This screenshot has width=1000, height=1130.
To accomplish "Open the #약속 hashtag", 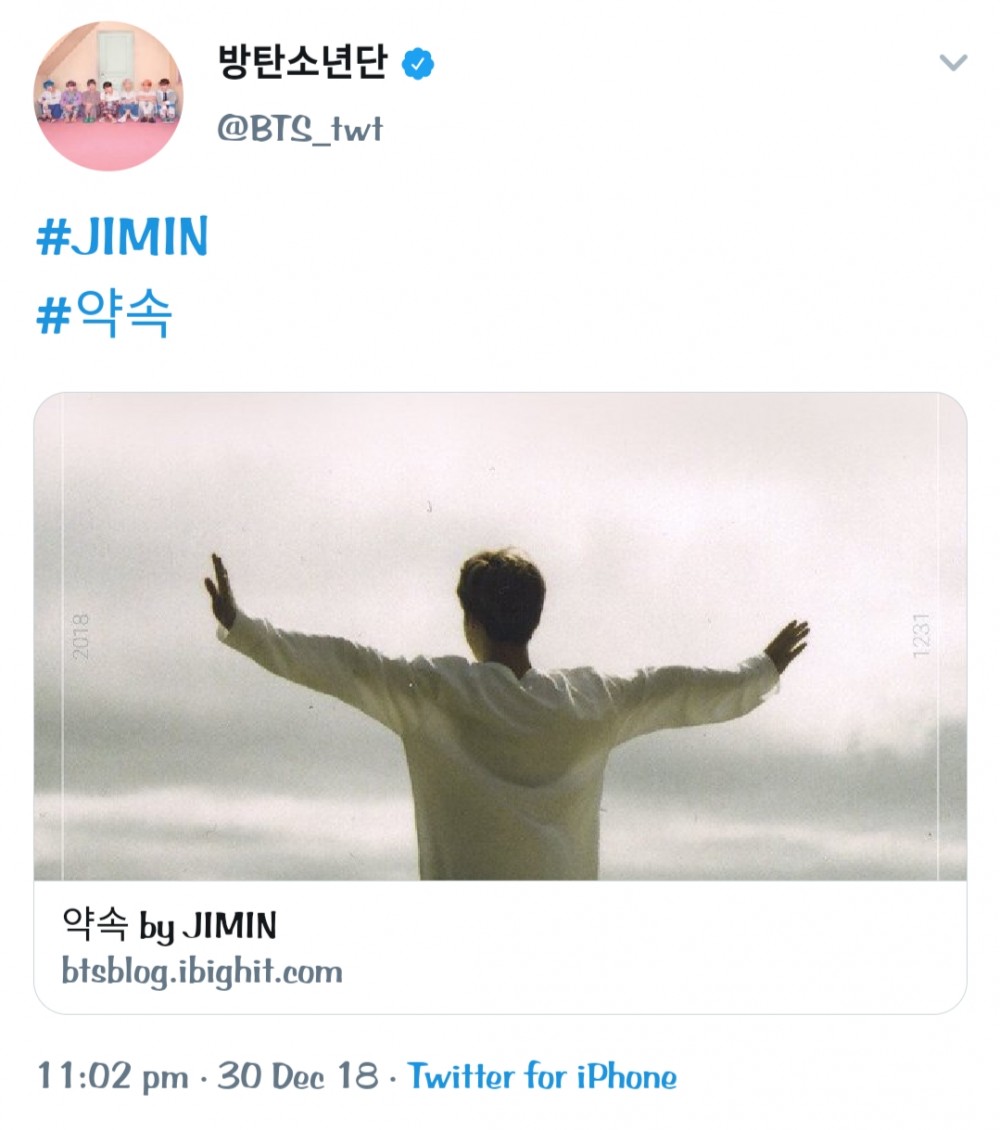I will click(104, 315).
